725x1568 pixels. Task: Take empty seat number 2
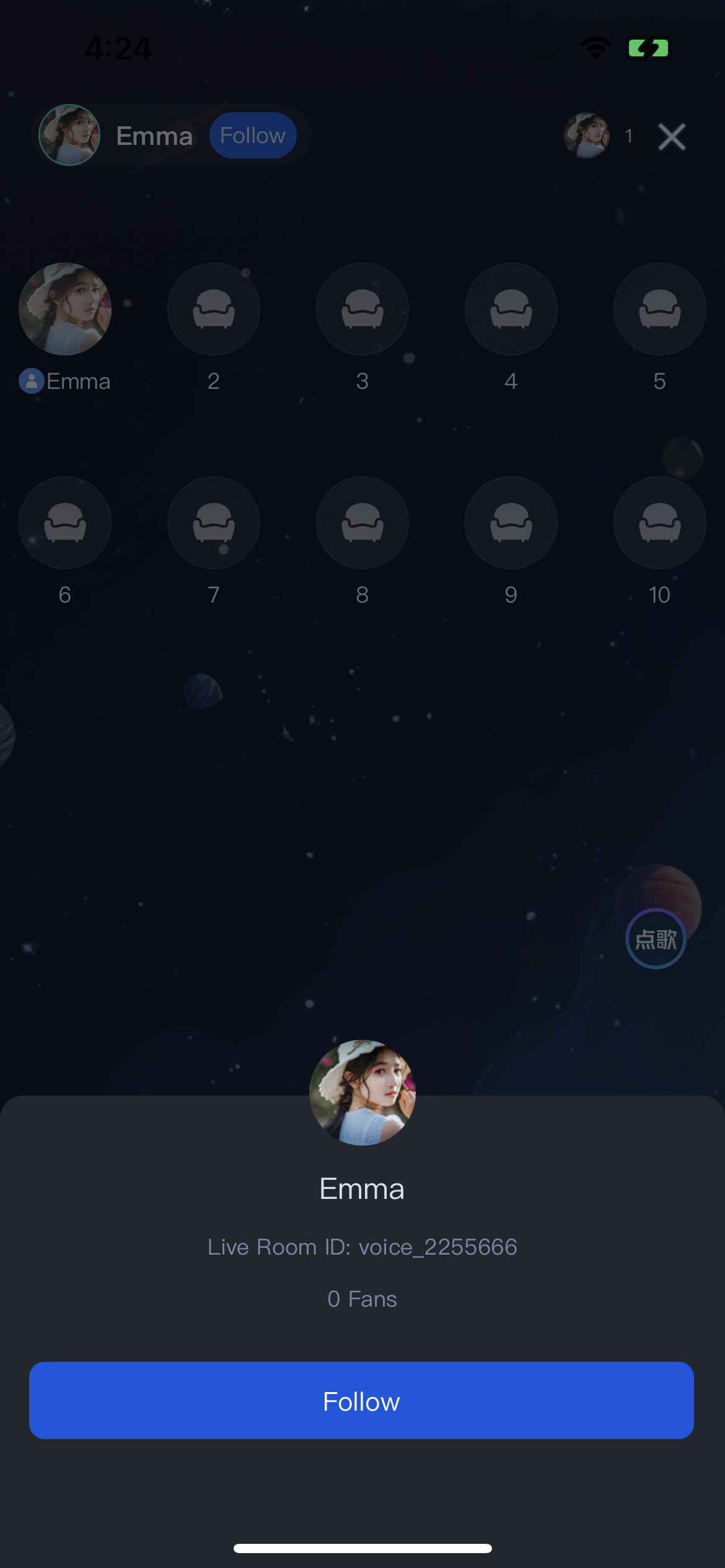click(214, 309)
